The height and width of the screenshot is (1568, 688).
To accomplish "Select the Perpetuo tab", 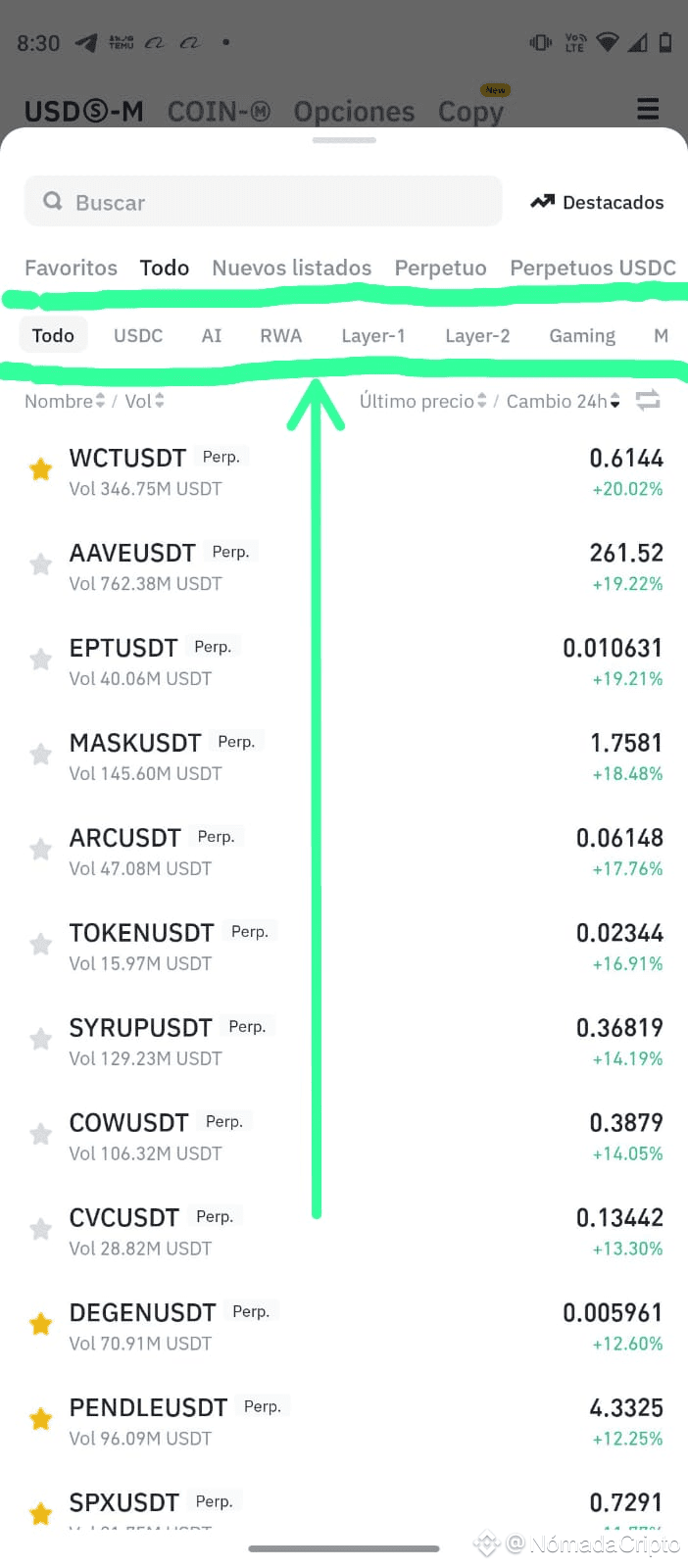I will pos(440,268).
